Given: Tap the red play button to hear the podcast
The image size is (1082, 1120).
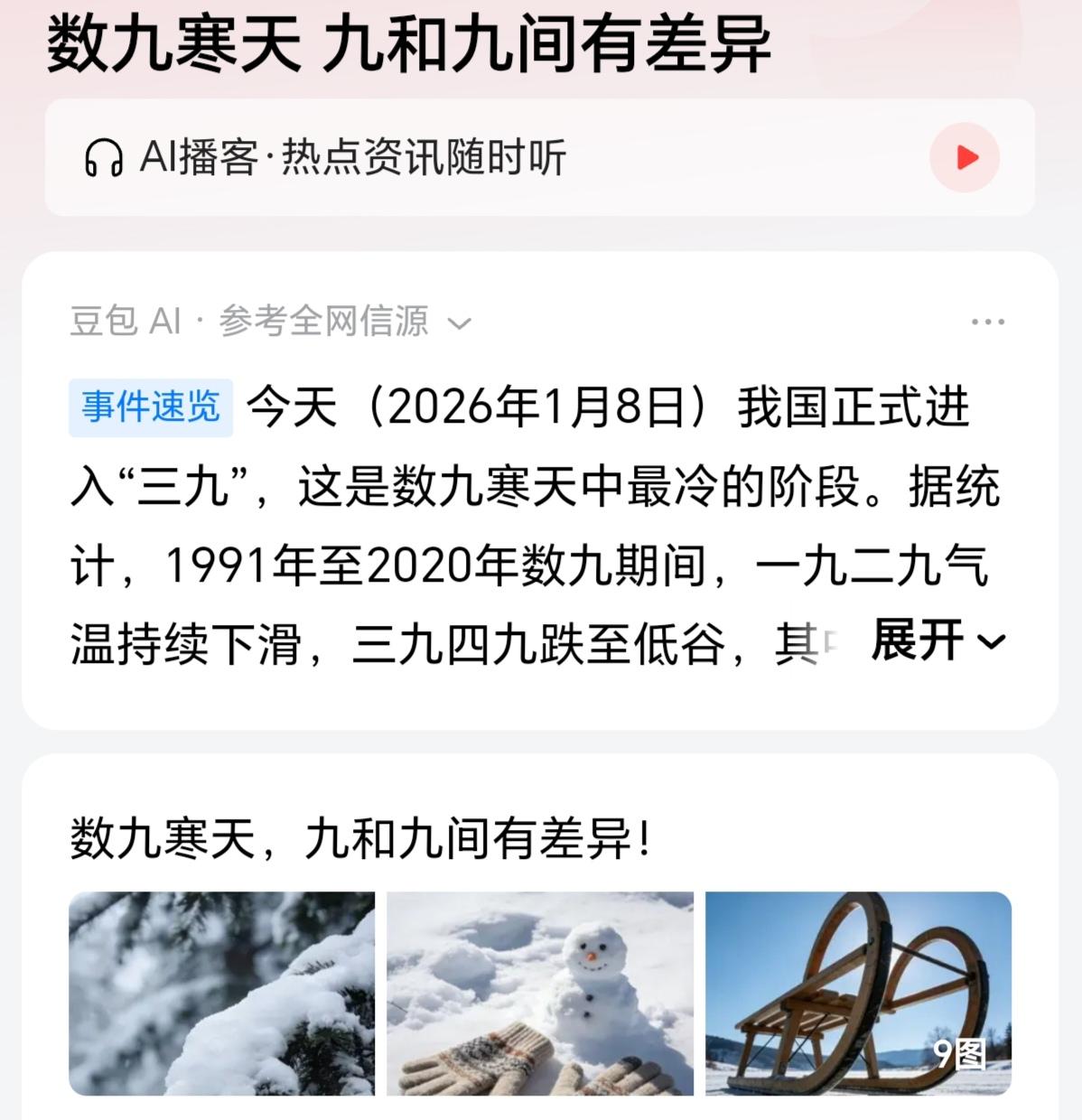Looking at the screenshot, I should coord(965,156).
